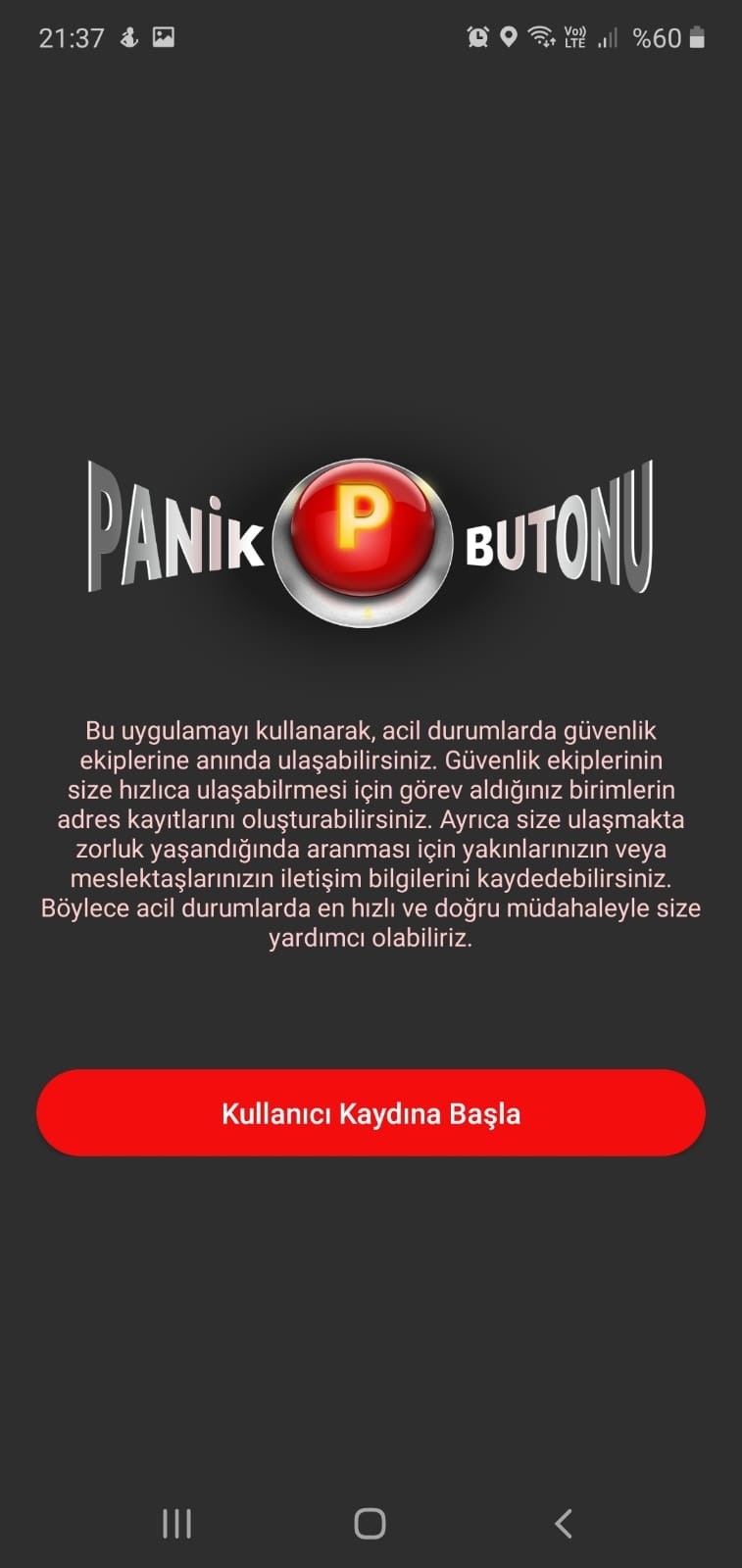
Task: Tap the Kullanıcı Kaydına Başla button
Action: tap(371, 1113)
